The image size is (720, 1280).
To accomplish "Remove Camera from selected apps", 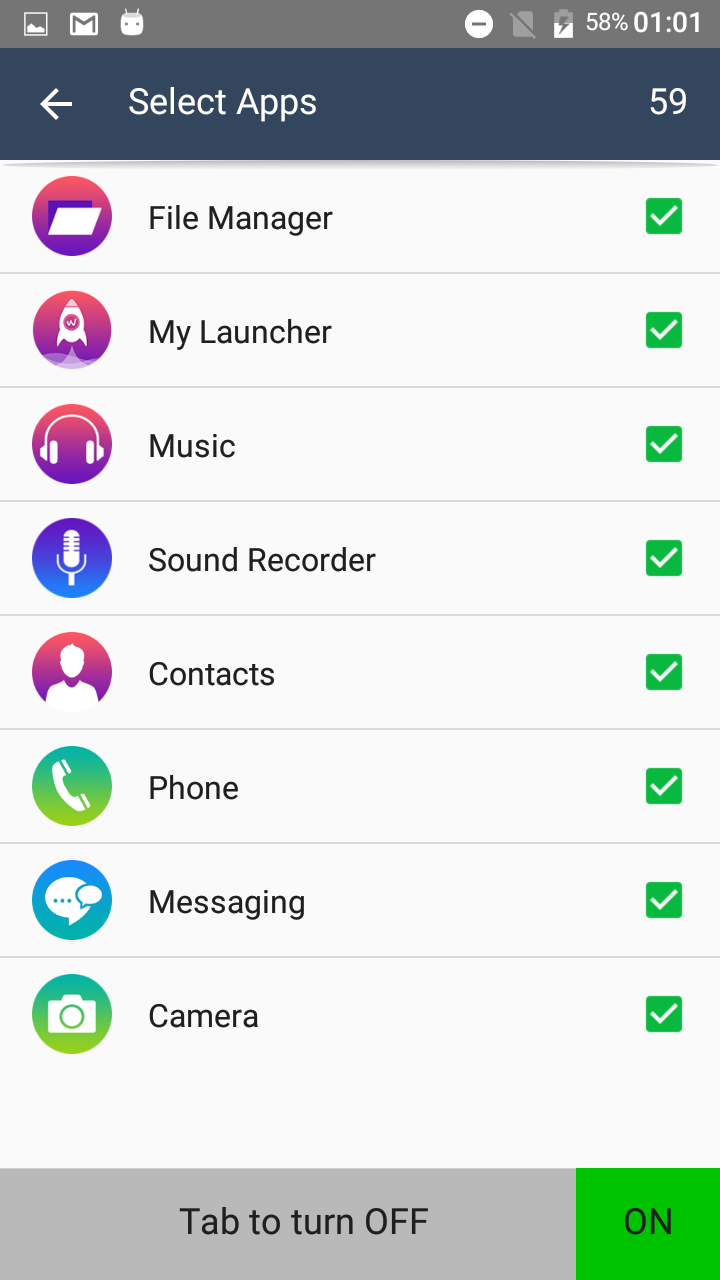I will (664, 1014).
